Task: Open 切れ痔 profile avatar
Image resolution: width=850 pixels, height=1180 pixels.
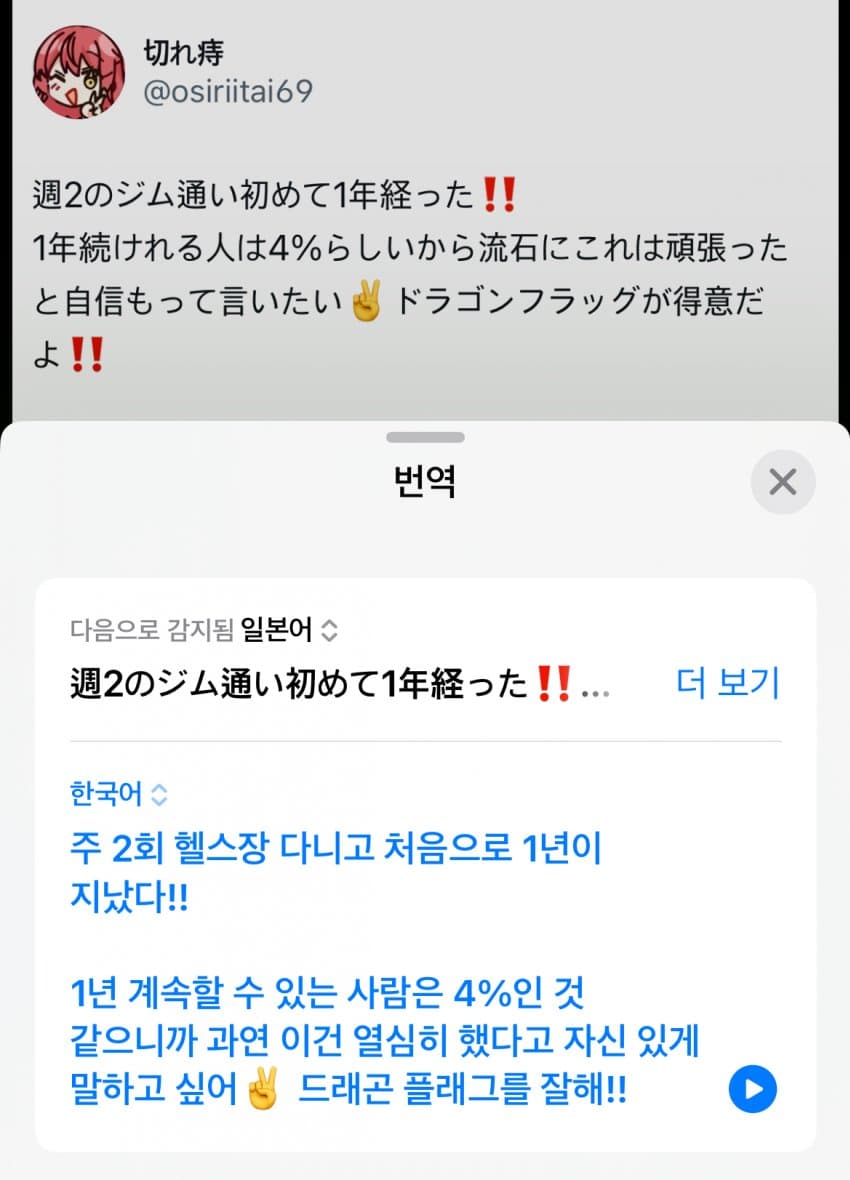Action: point(78,72)
